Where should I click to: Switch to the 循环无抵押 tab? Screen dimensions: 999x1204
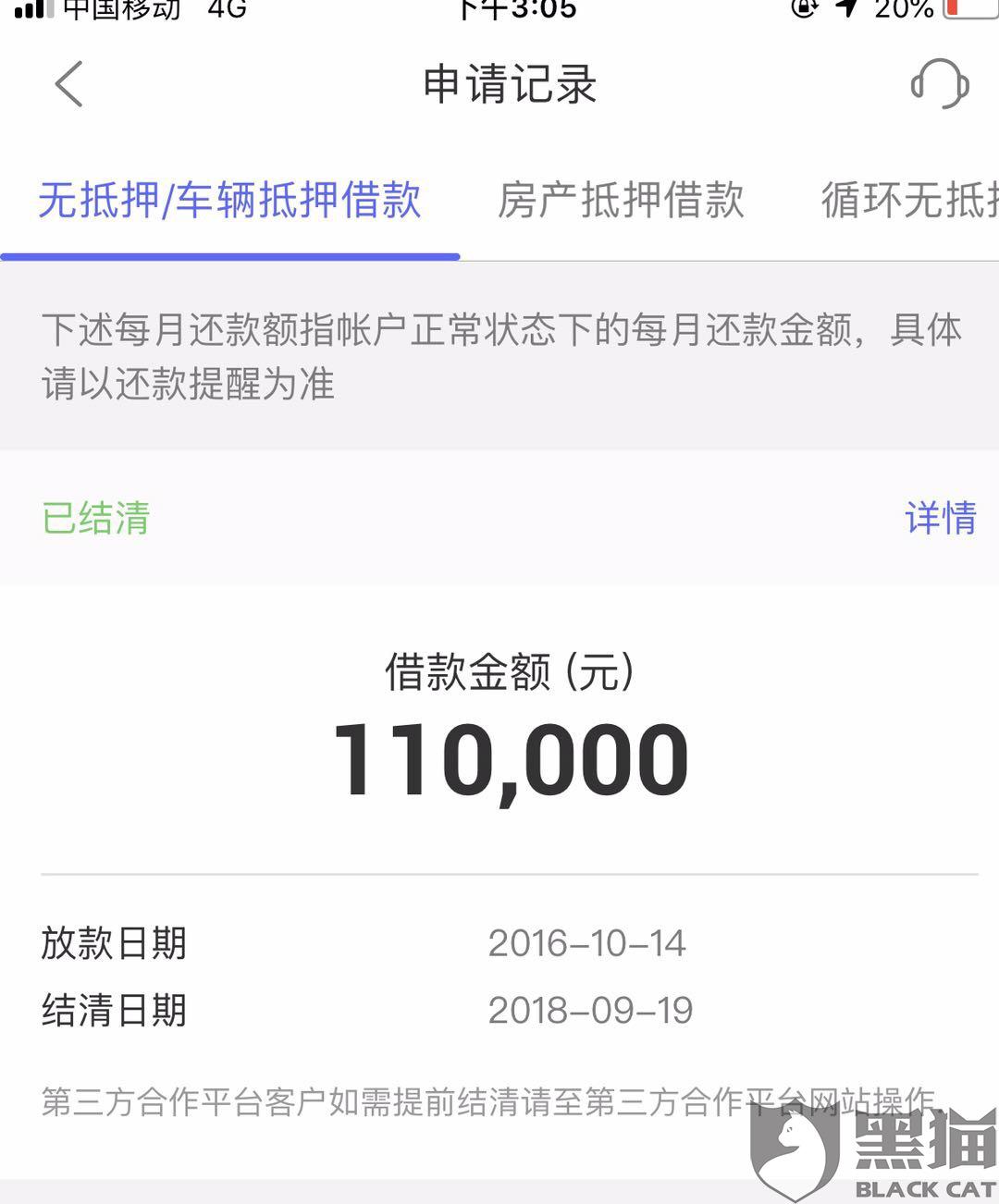[908, 201]
